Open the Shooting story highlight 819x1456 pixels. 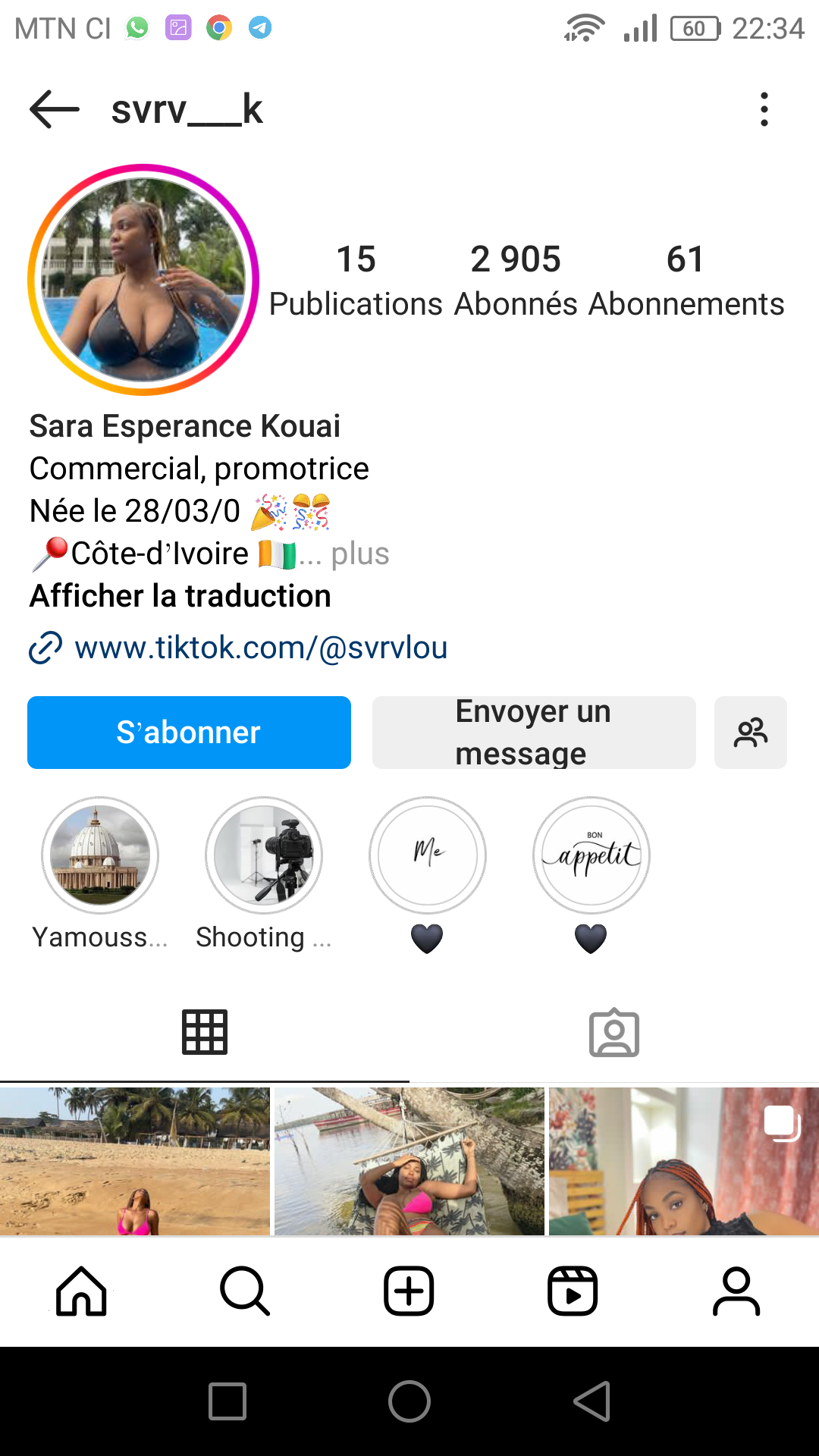pyautogui.click(x=264, y=855)
